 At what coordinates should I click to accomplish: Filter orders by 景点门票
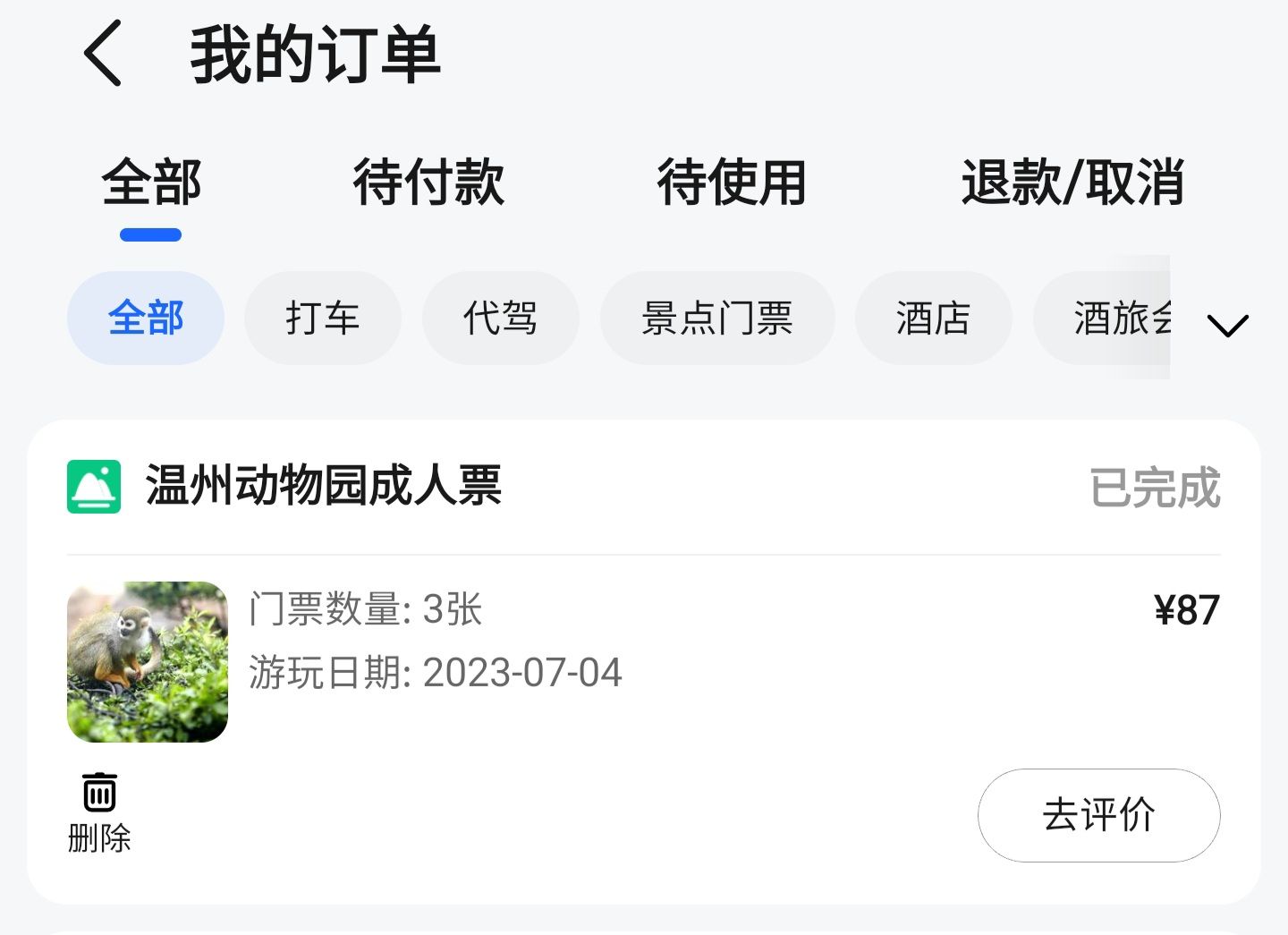point(717,319)
